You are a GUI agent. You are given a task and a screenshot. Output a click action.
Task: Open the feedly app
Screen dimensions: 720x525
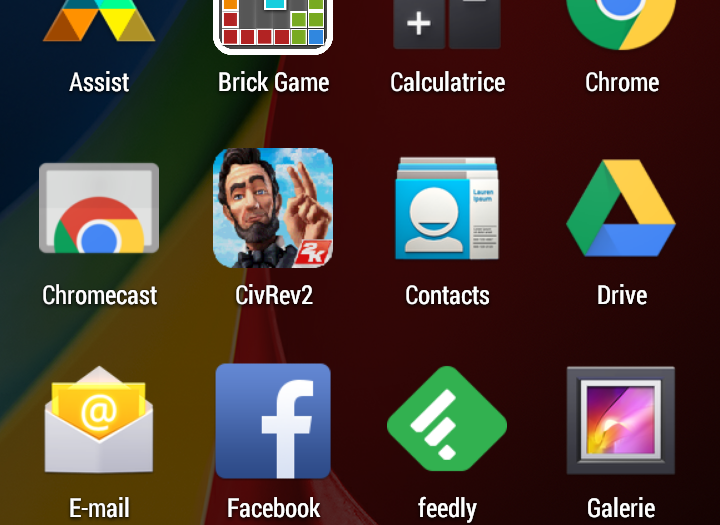pos(447,421)
